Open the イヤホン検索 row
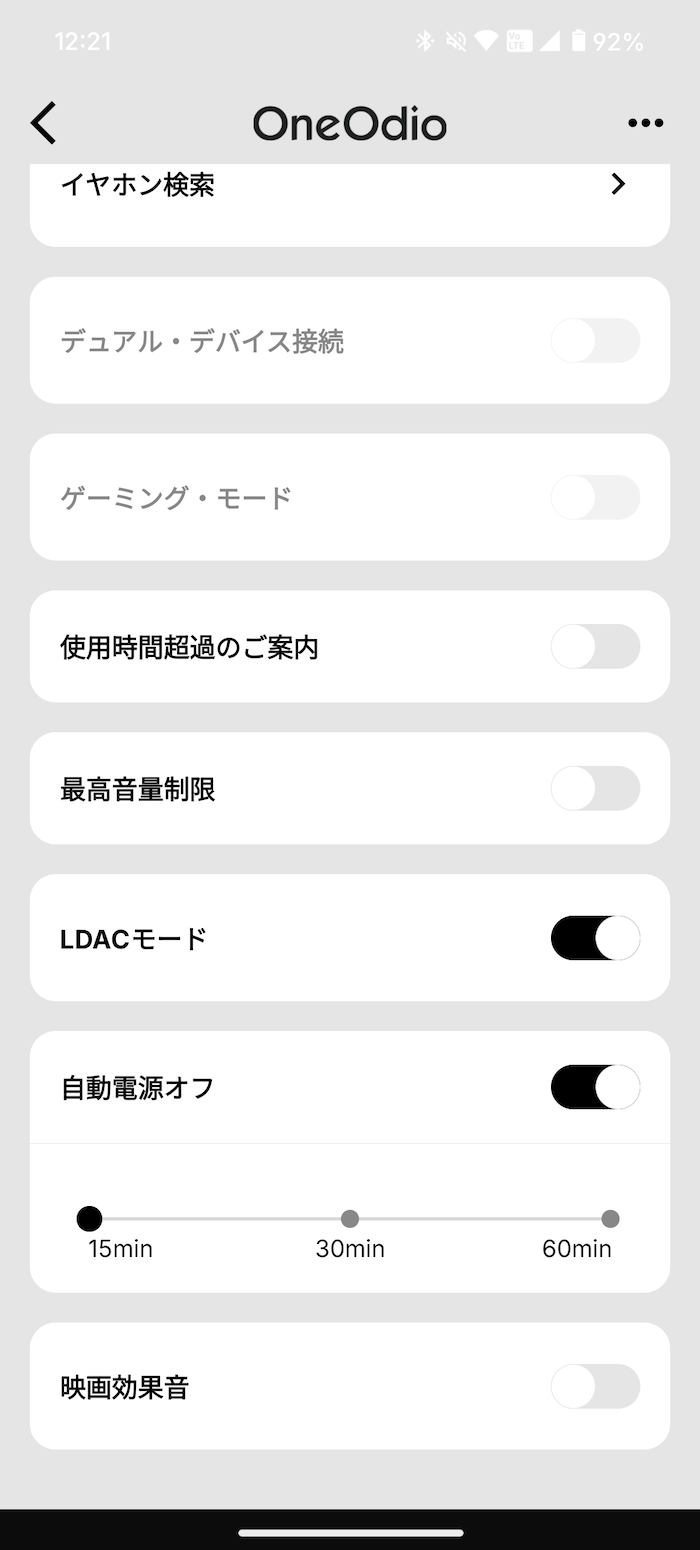The height and width of the screenshot is (1550, 700). tap(350, 203)
